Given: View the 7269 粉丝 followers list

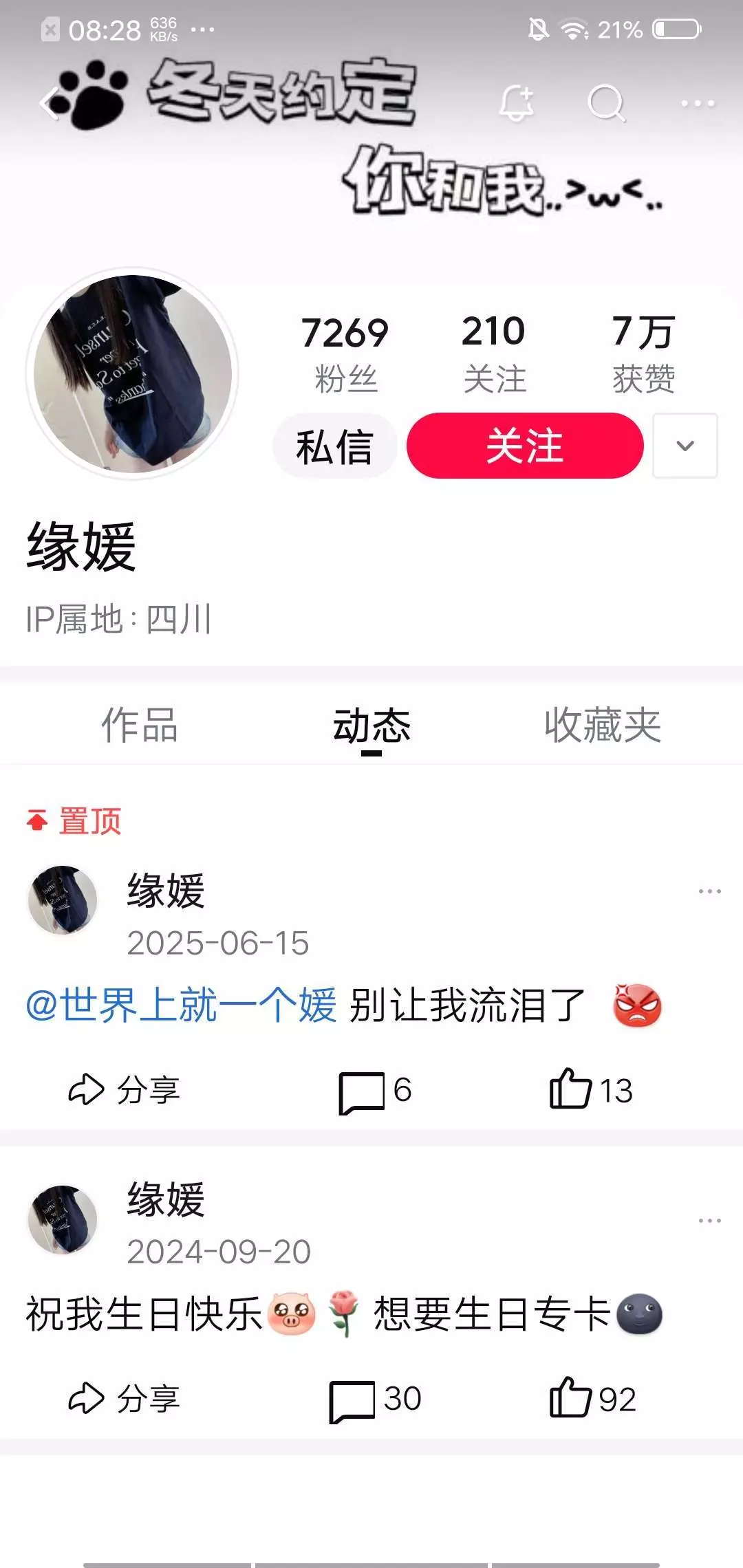Looking at the screenshot, I should (345, 355).
